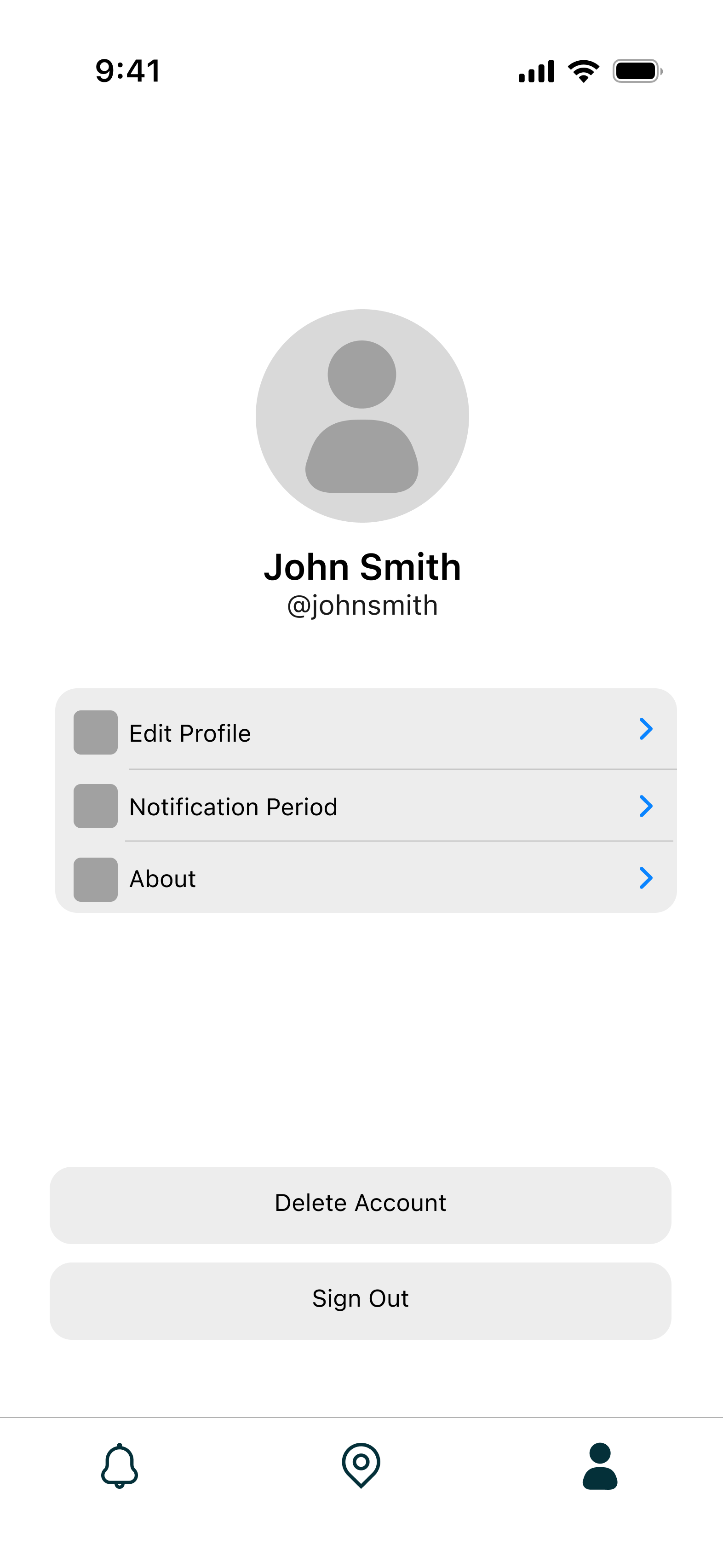Sign out of the account
The width and height of the screenshot is (723, 1568).
[360, 1300]
